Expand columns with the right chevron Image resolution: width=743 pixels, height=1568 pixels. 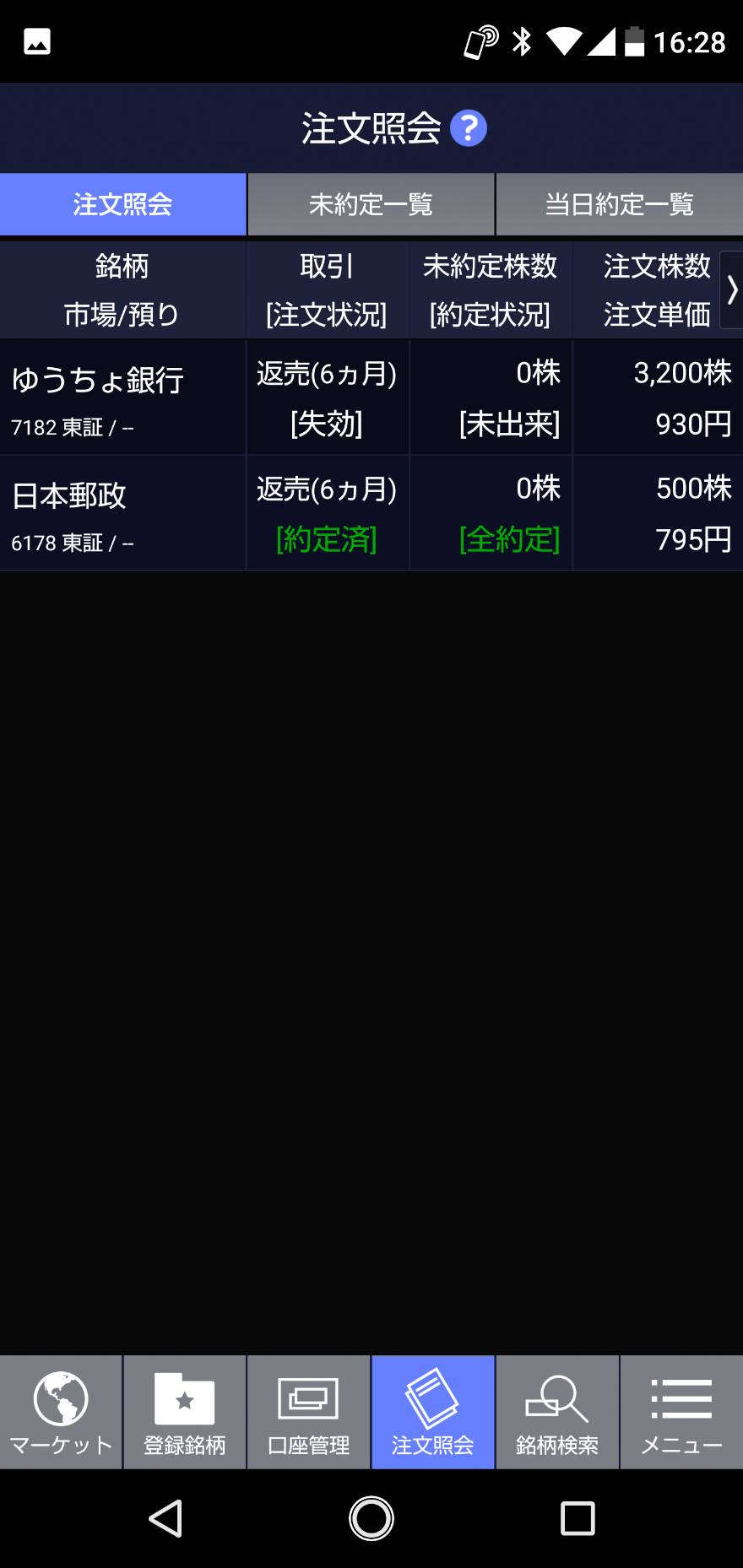(731, 290)
